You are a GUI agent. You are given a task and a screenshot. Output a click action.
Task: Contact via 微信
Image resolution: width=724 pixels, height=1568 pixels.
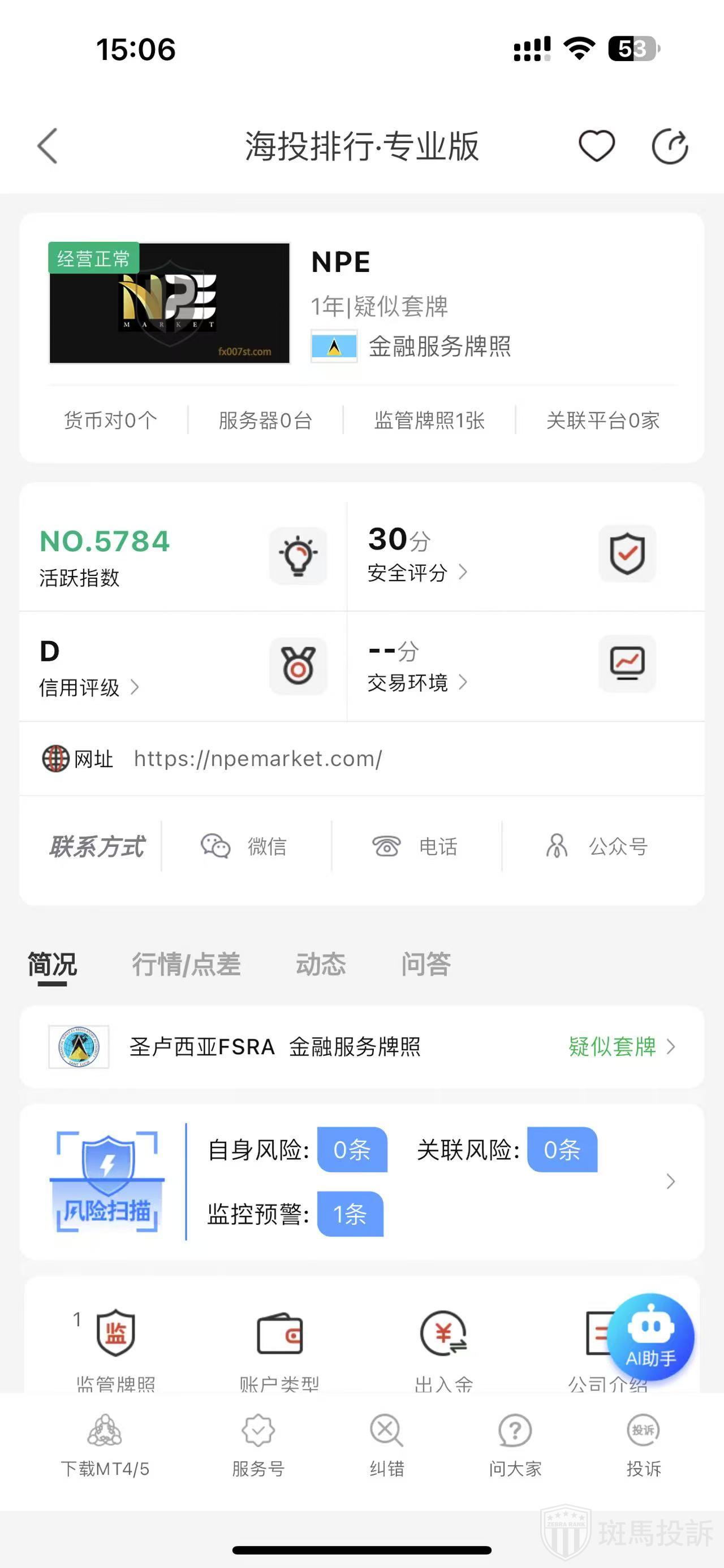pyautogui.click(x=245, y=846)
